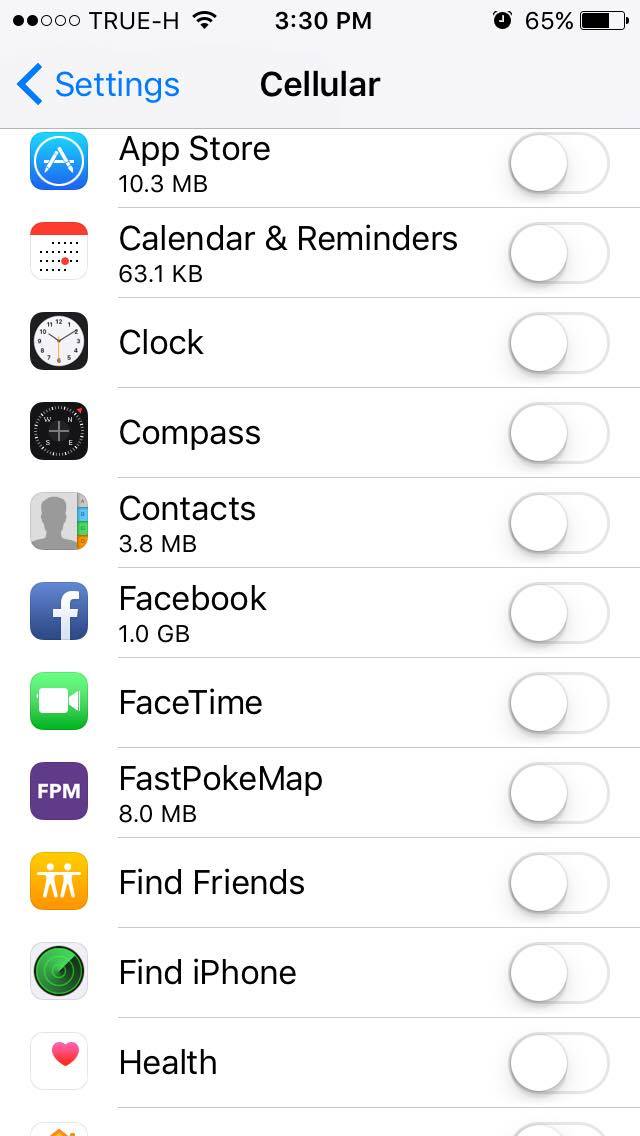Enable cellular data for FastPokeMap
The width and height of the screenshot is (640, 1136).
559,793
